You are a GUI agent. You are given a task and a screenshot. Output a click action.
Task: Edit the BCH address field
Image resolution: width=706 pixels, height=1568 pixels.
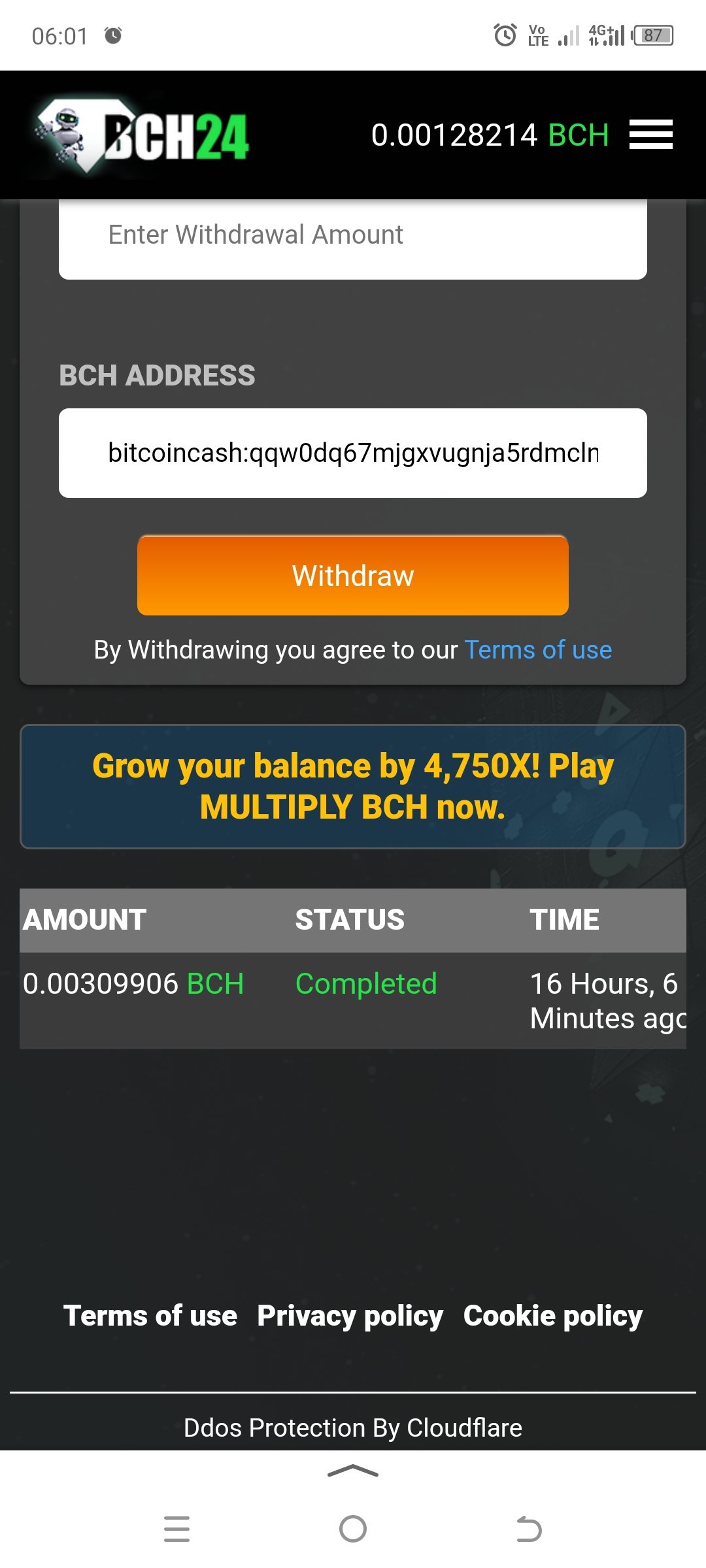353,453
